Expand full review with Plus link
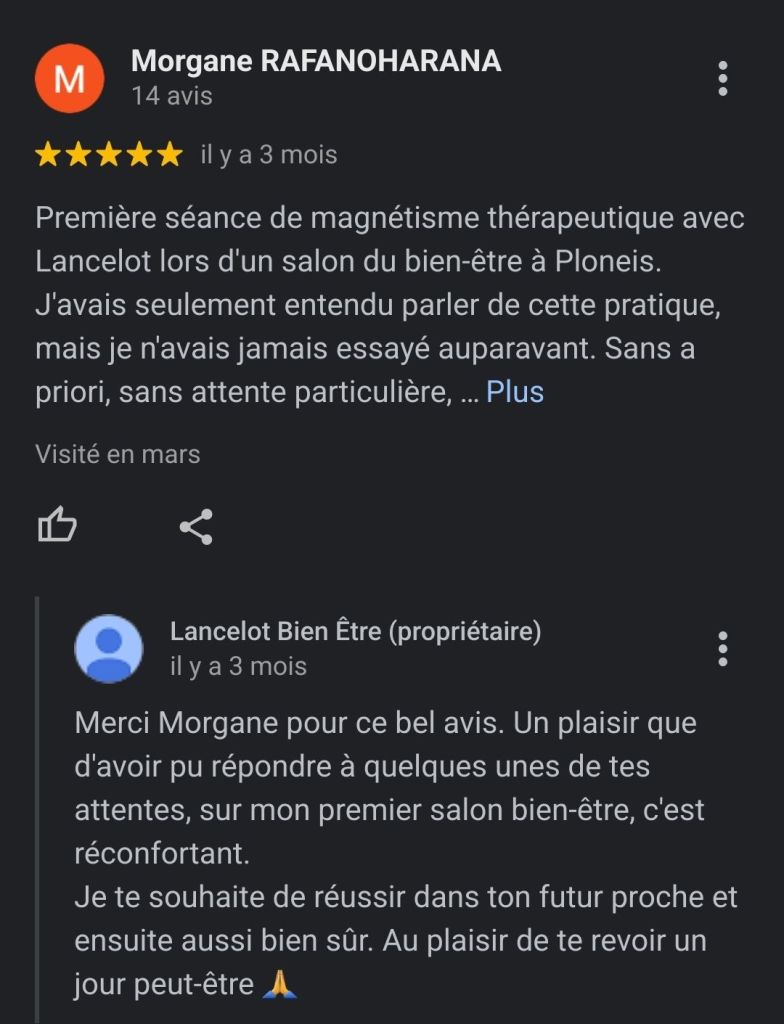The image size is (784, 1024). pyautogui.click(x=514, y=392)
